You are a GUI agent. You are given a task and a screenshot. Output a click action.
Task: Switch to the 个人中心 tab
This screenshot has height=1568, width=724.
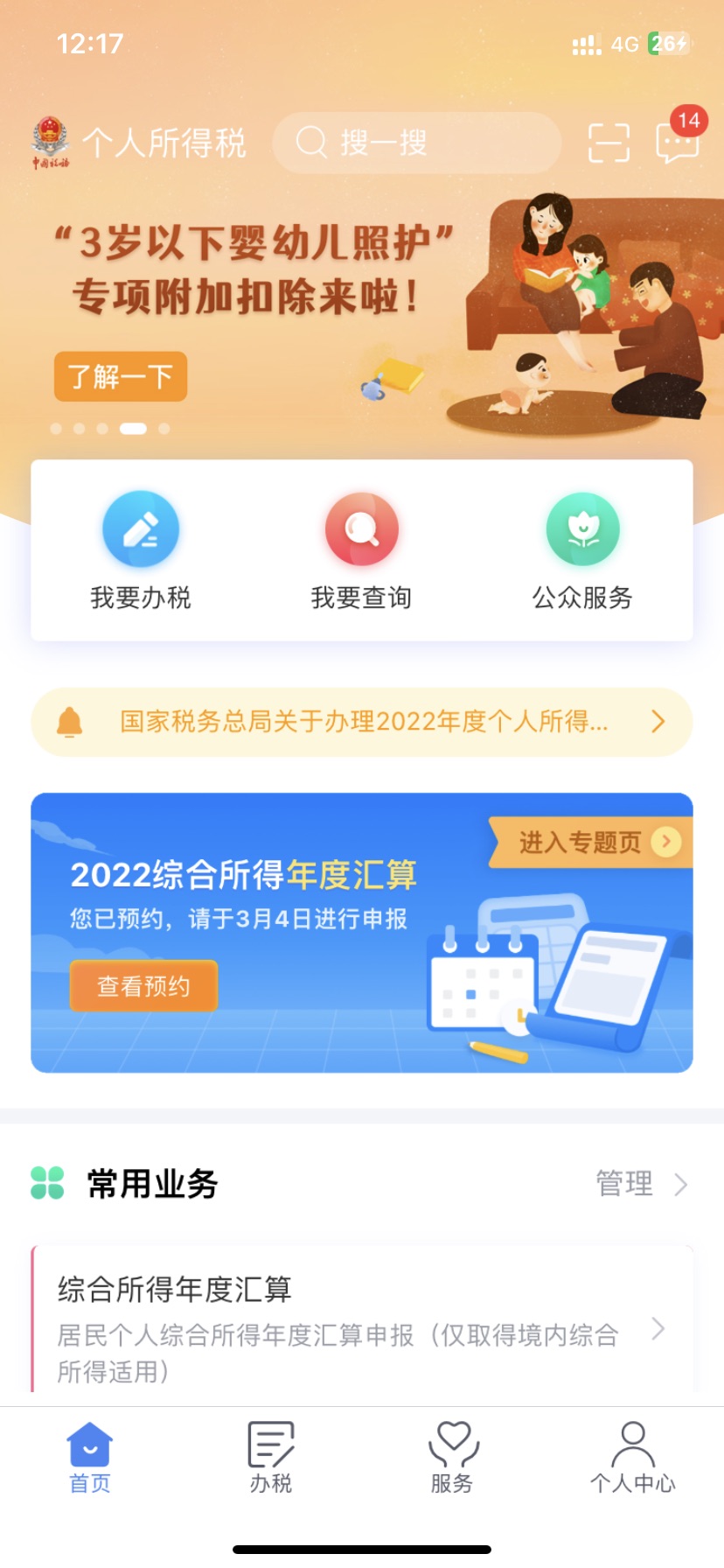pos(632,1457)
